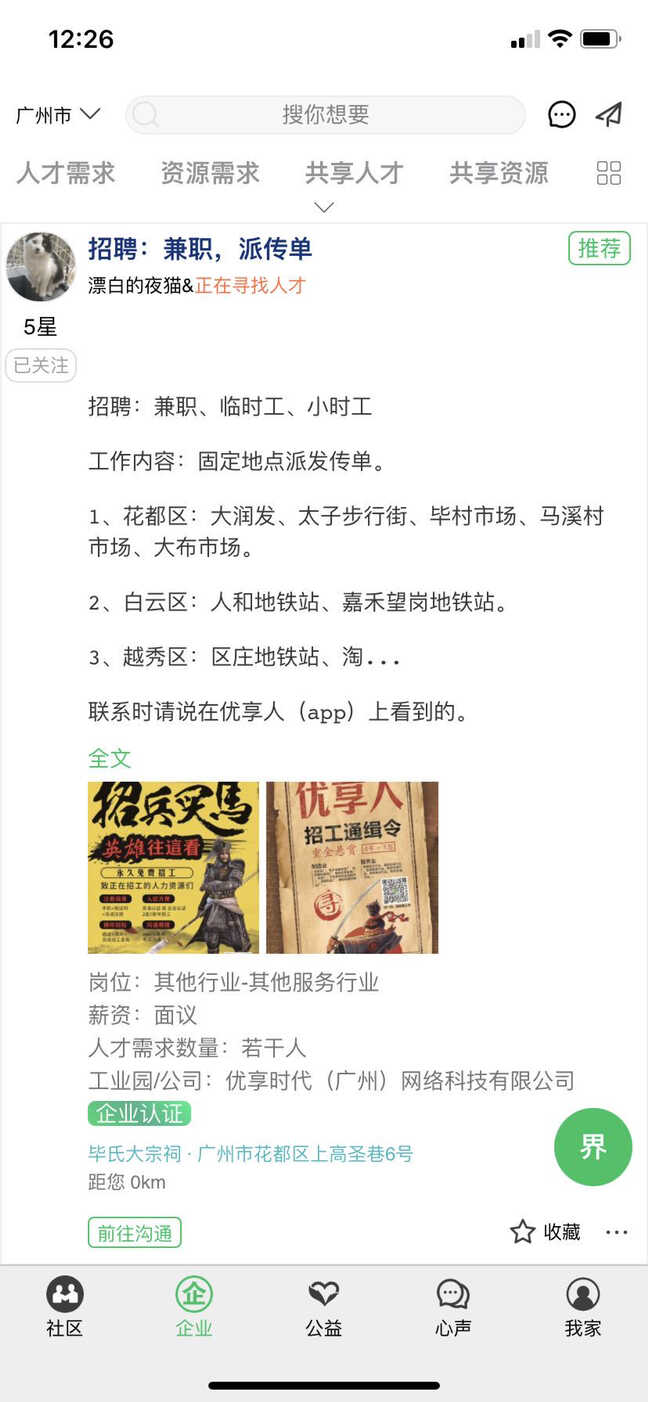648x1402 pixels.
Task: Open the chat messages icon
Action: tap(562, 115)
